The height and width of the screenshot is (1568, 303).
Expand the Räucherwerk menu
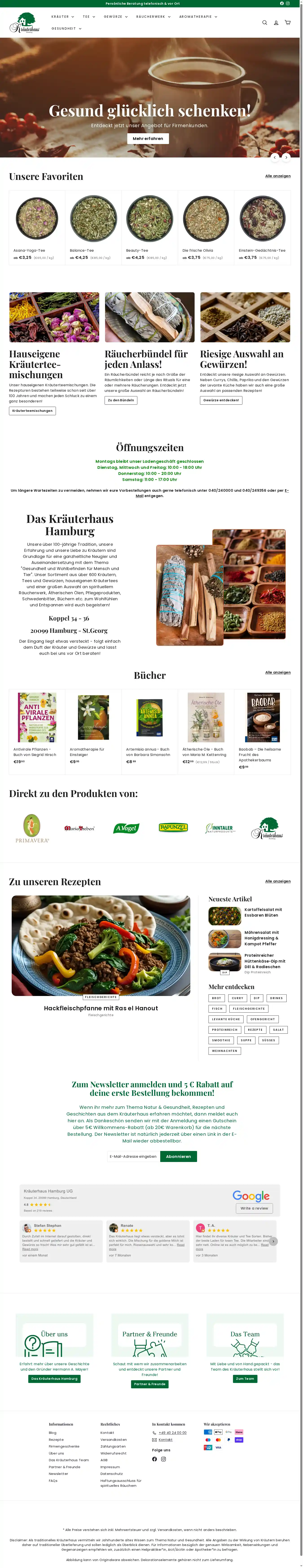(153, 16)
